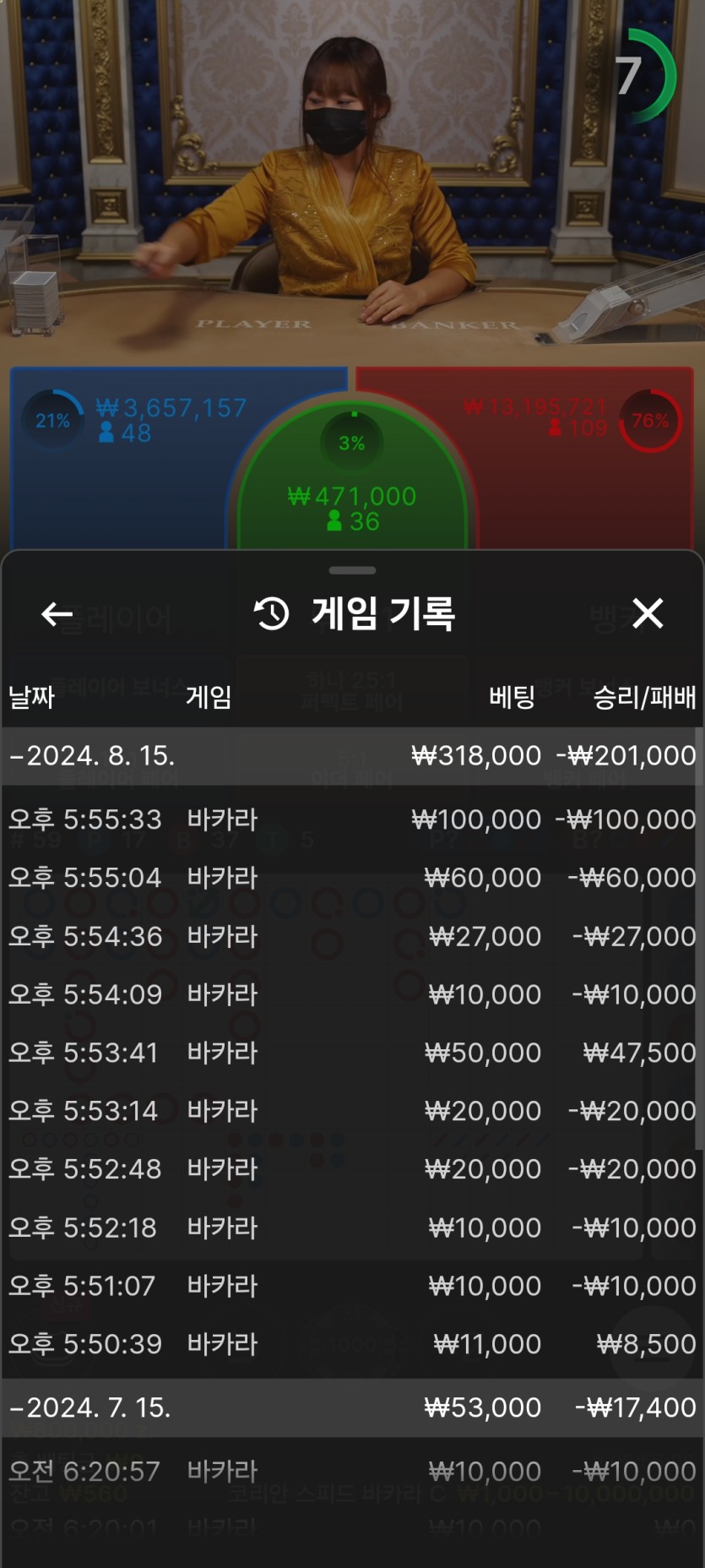Go back from the game history panel
The image size is (705, 1568).
(x=57, y=614)
